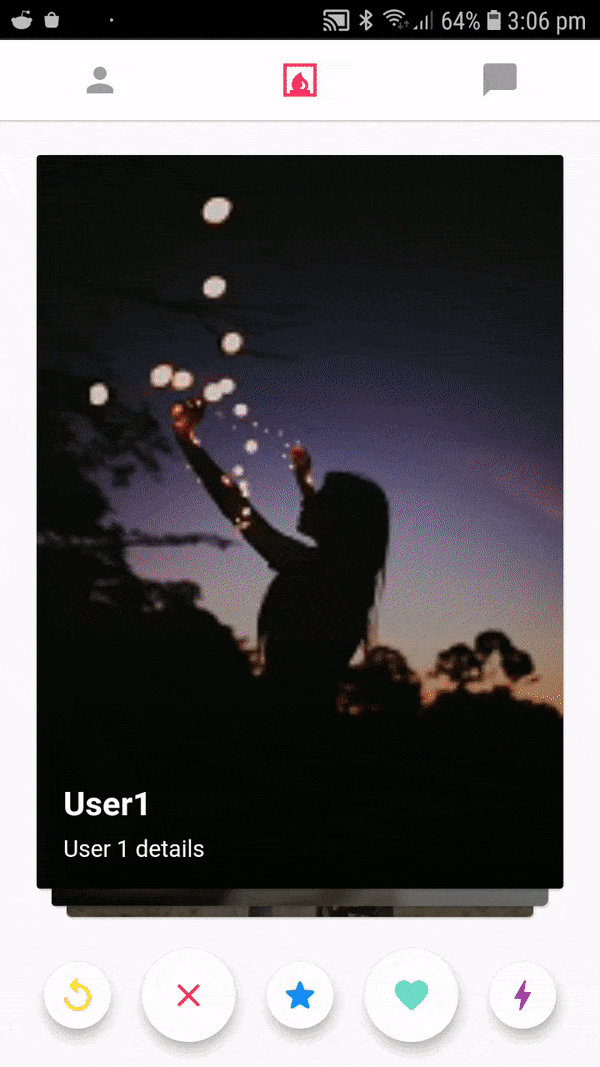Activate the purple lightning boost
Screen dimensions: 600x1067
[522, 996]
